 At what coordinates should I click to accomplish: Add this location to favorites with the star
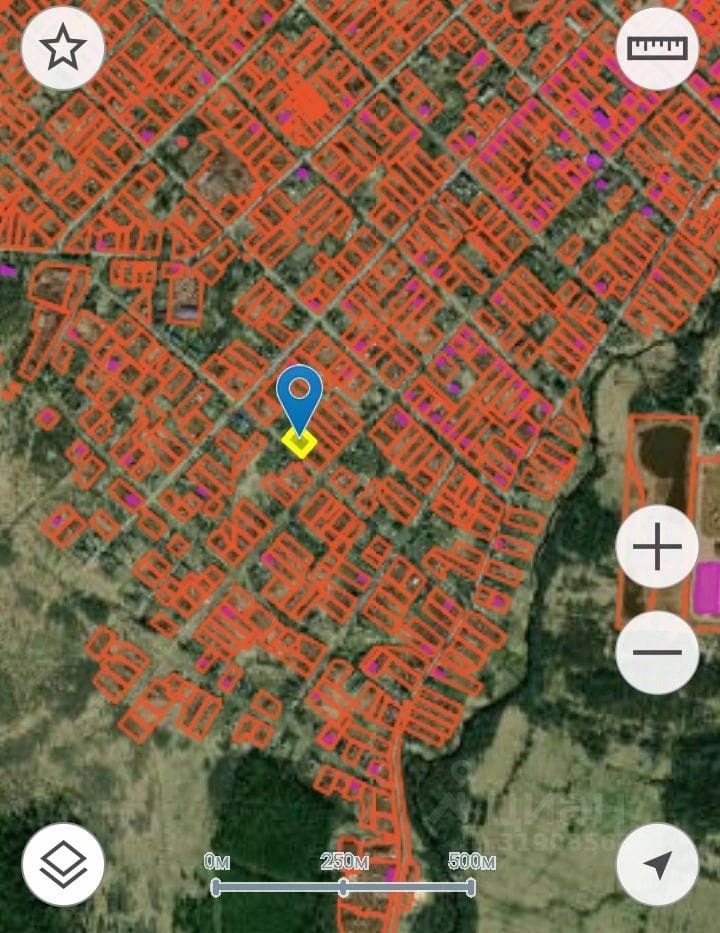click(63, 48)
